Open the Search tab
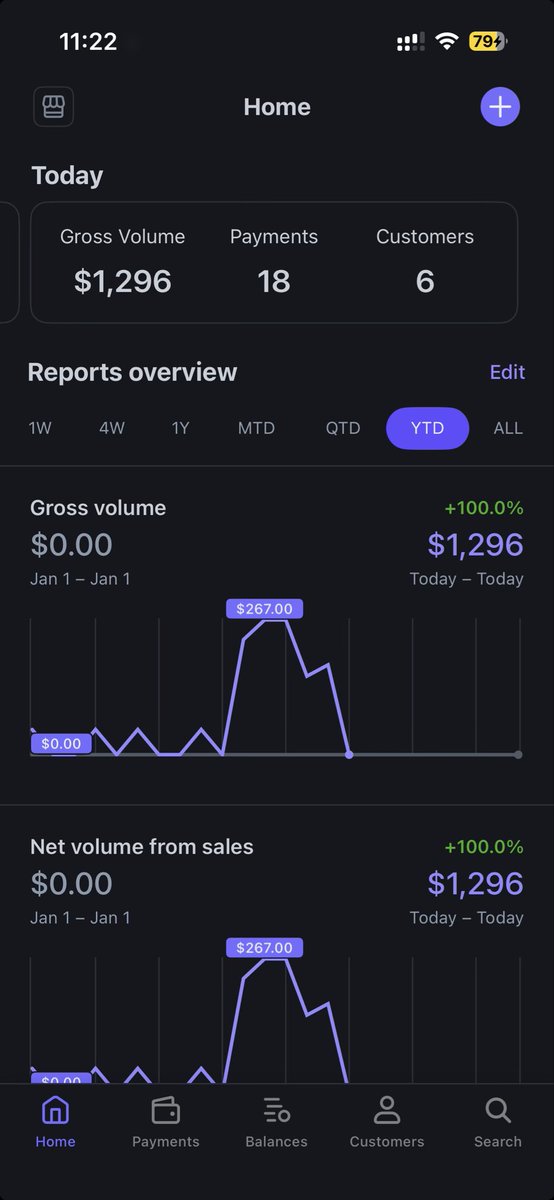 (498, 1122)
